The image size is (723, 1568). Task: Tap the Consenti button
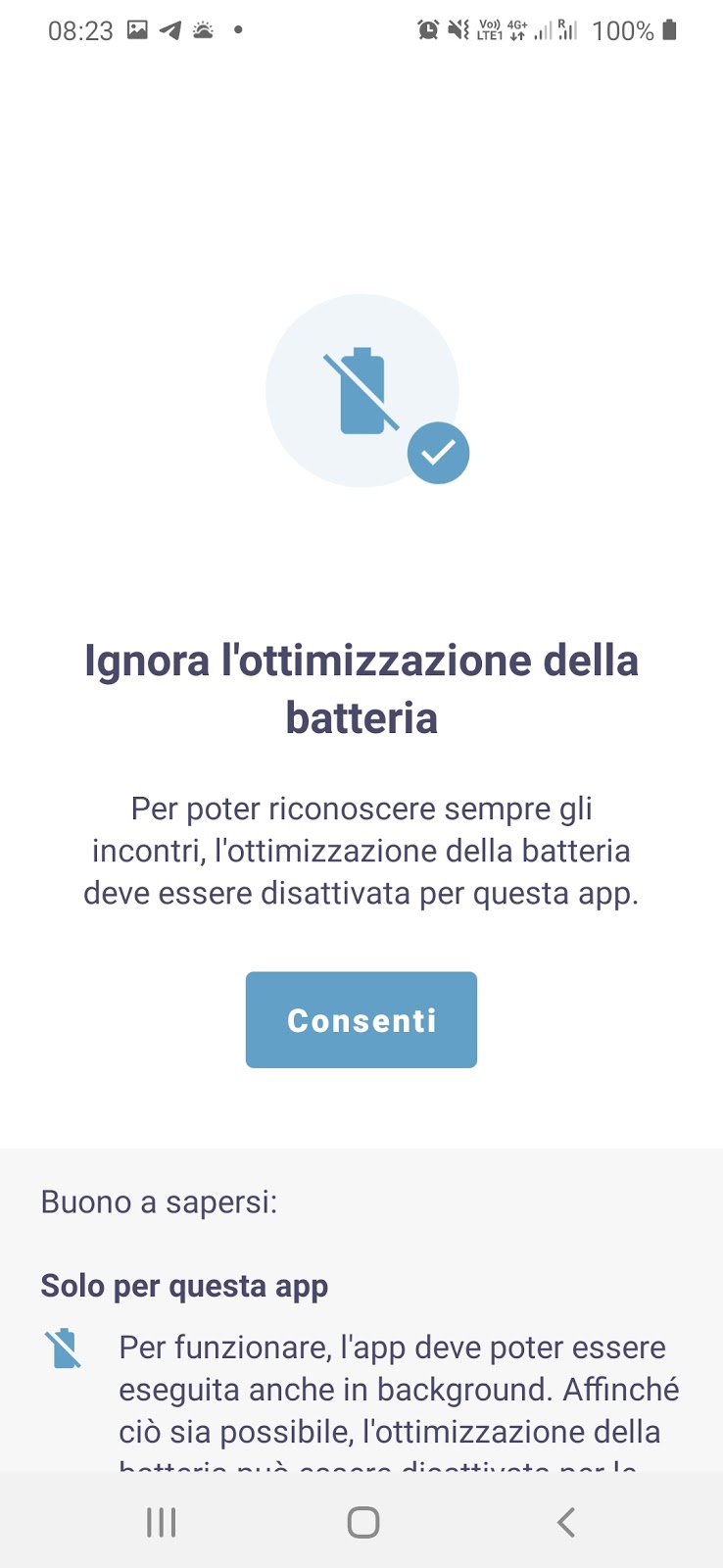(x=361, y=1019)
